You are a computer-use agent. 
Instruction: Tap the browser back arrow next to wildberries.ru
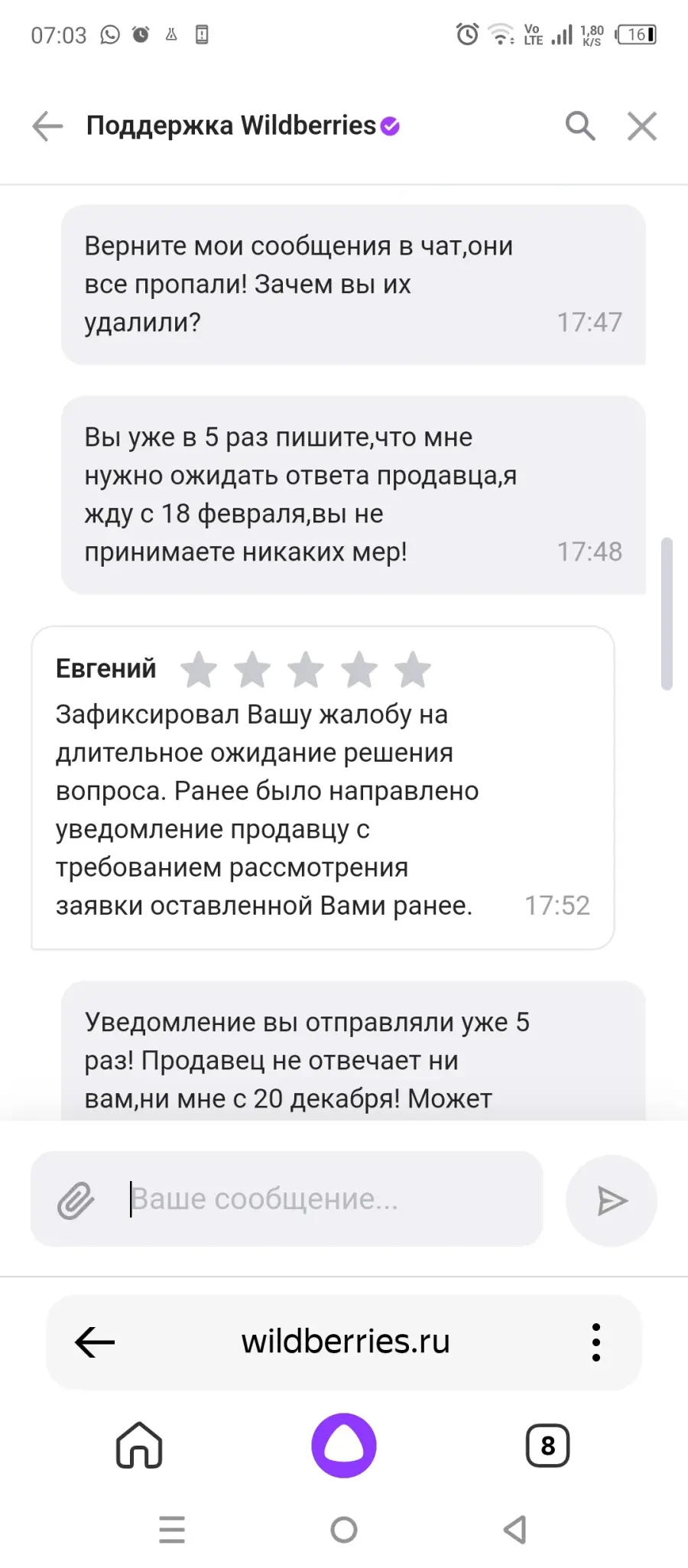tap(95, 1342)
